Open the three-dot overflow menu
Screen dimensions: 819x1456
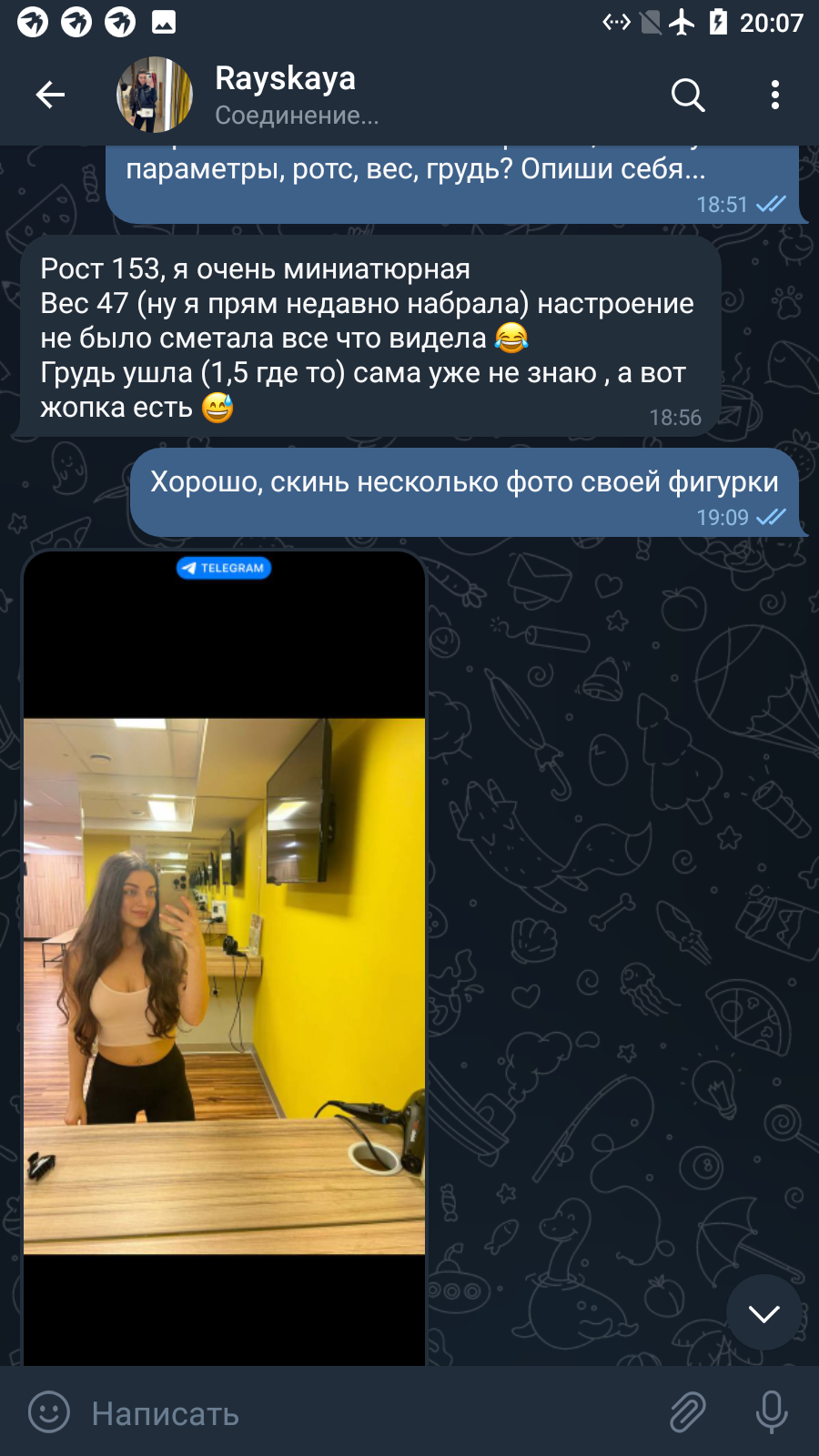pyautogui.click(x=775, y=95)
